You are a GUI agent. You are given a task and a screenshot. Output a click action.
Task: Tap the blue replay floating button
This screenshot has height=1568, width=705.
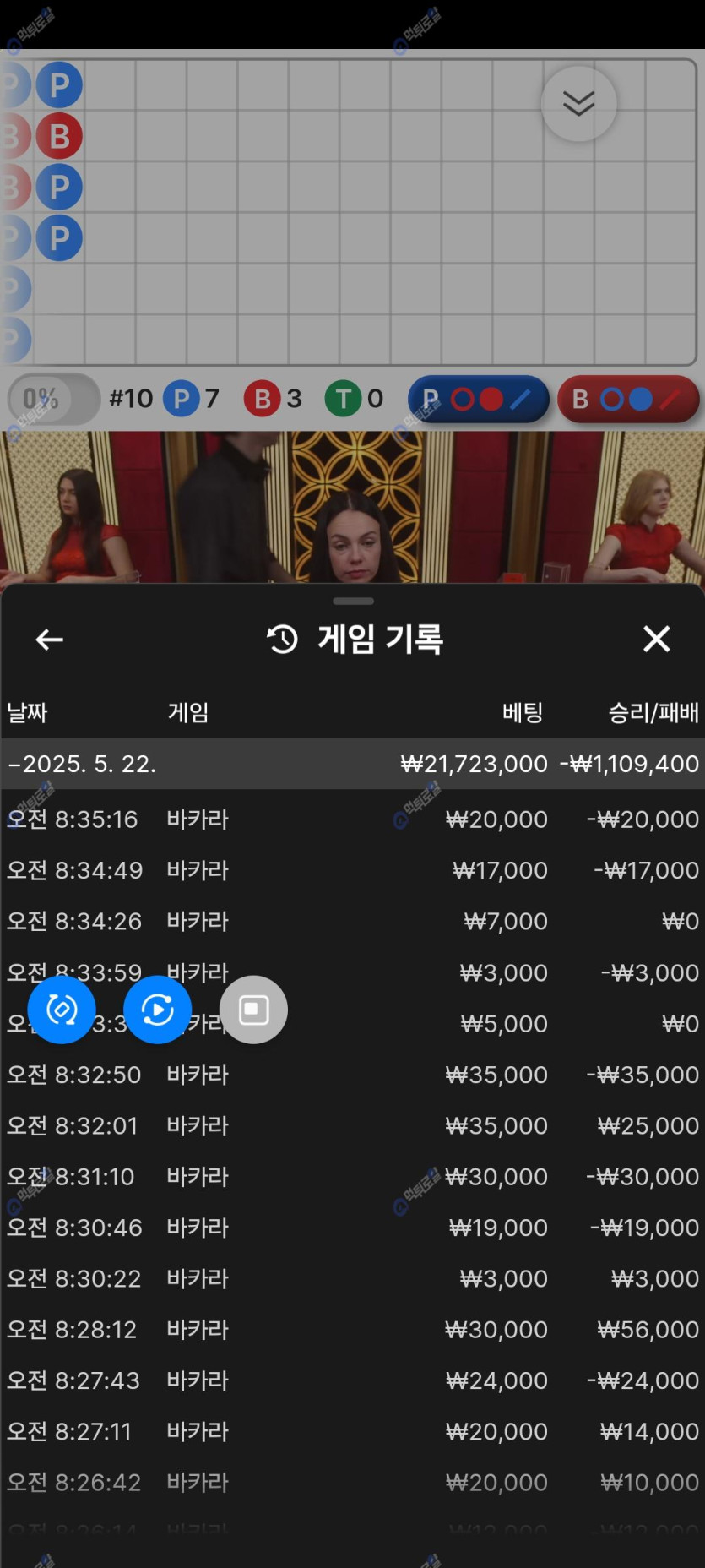tap(157, 1010)
